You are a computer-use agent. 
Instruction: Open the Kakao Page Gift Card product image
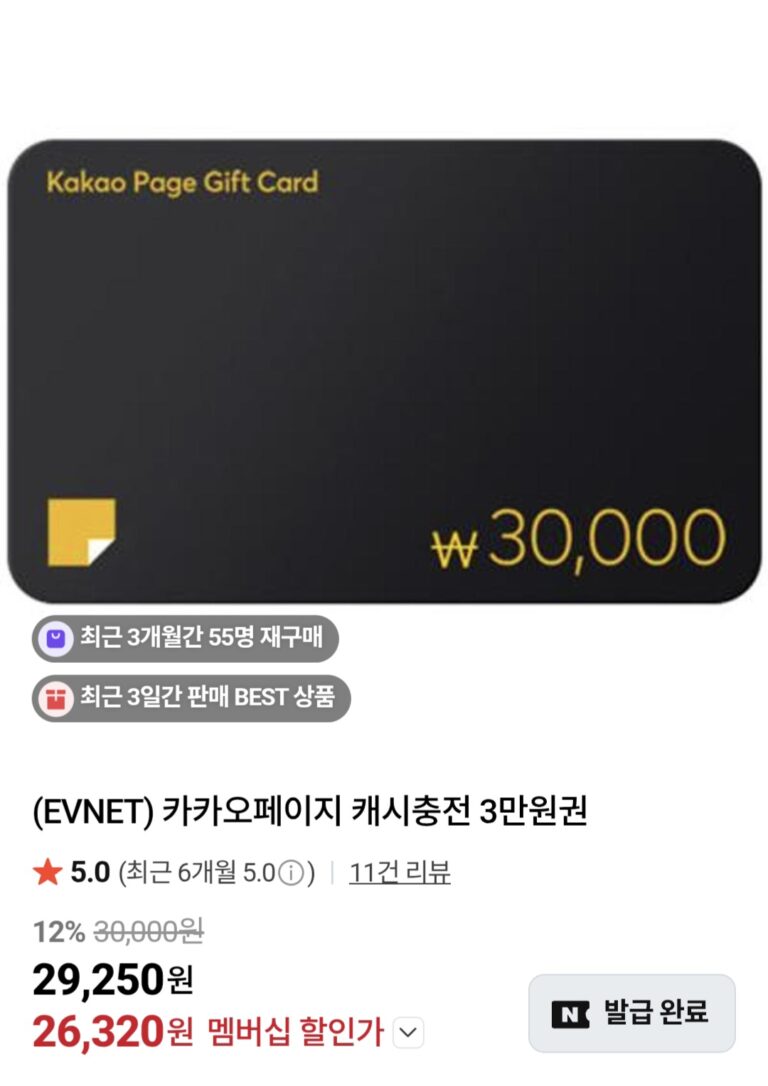coord(384,372)
